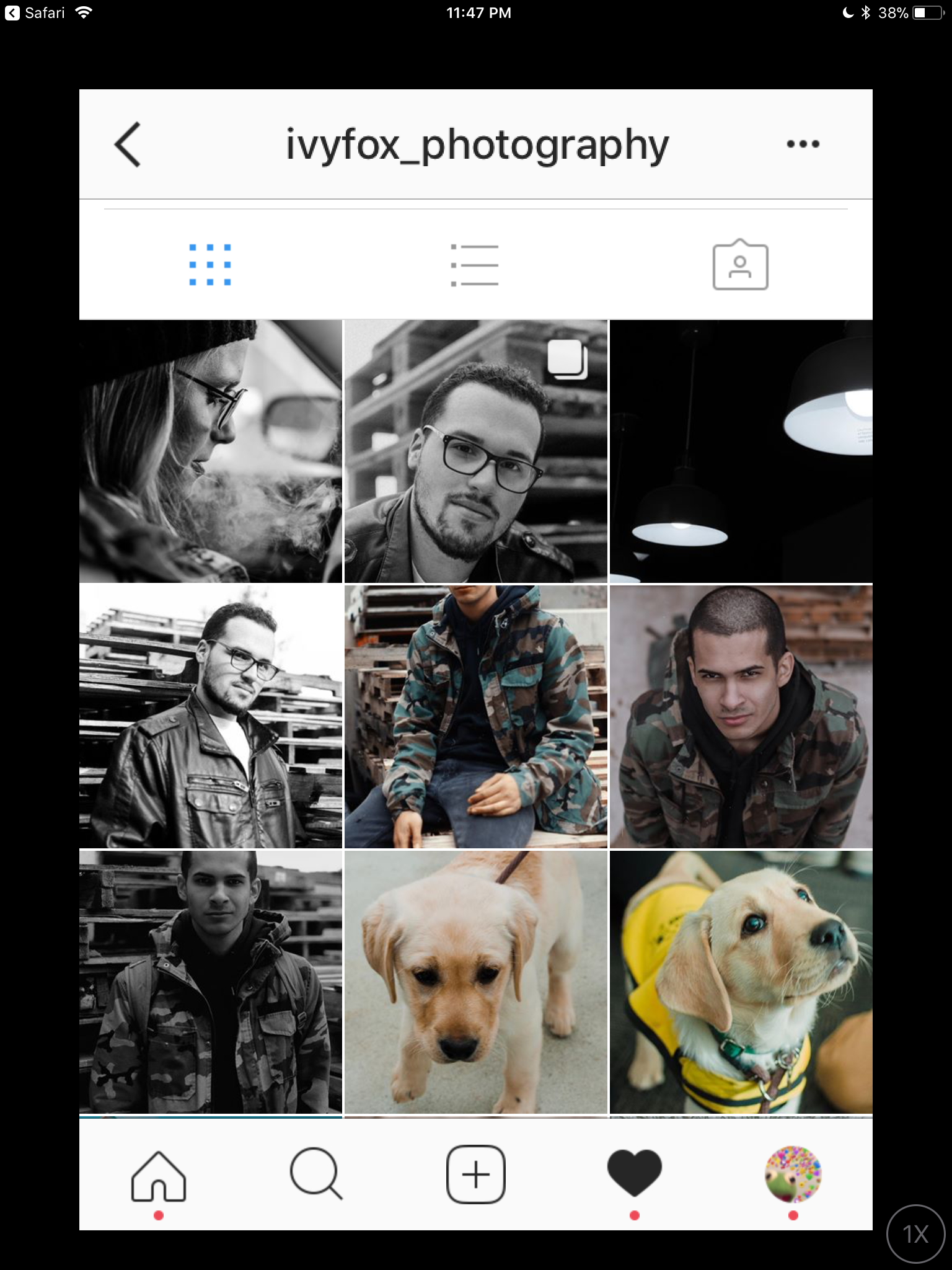
Task: Open color photo of seated camo jacket
Action: pos(476,717)
